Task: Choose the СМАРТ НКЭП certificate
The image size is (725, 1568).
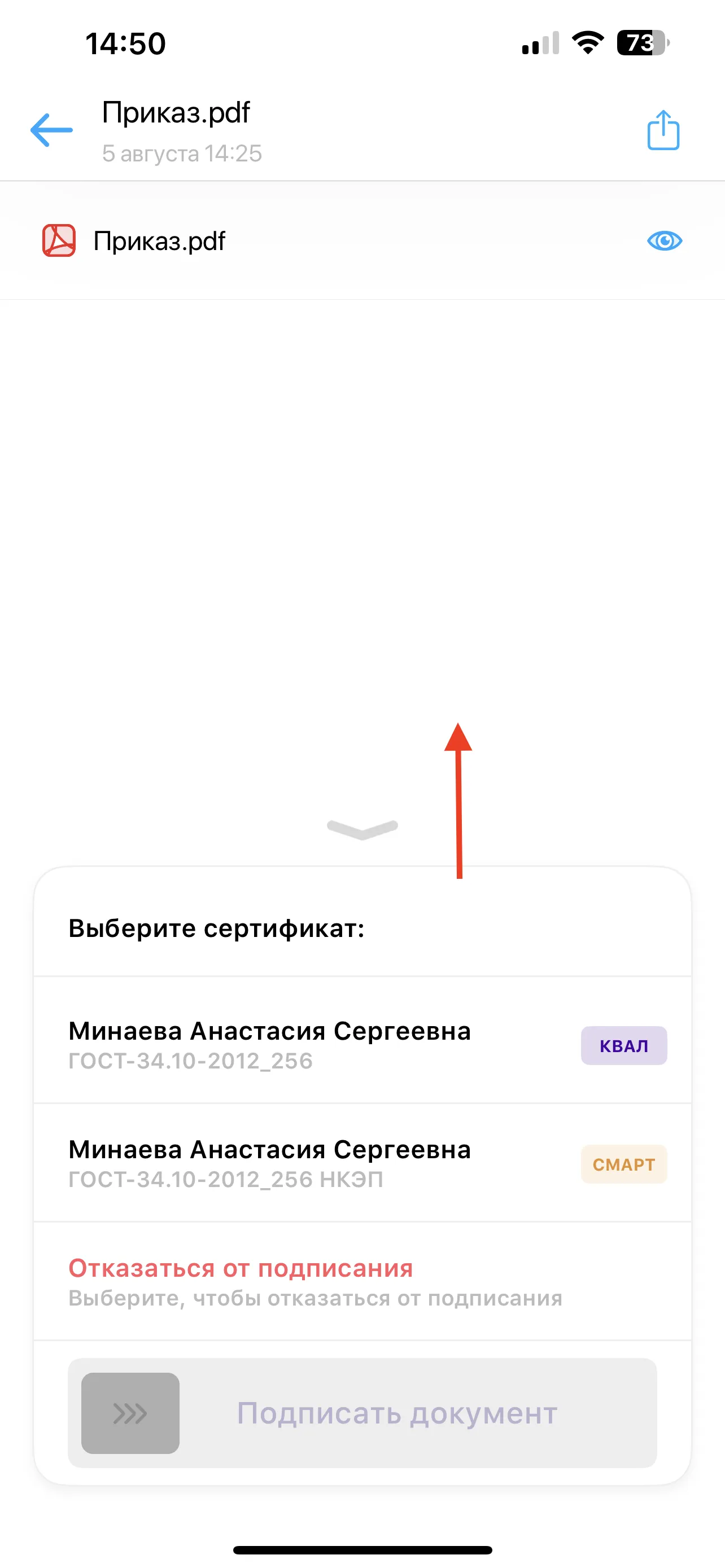Action: [x=362, y=1163]
